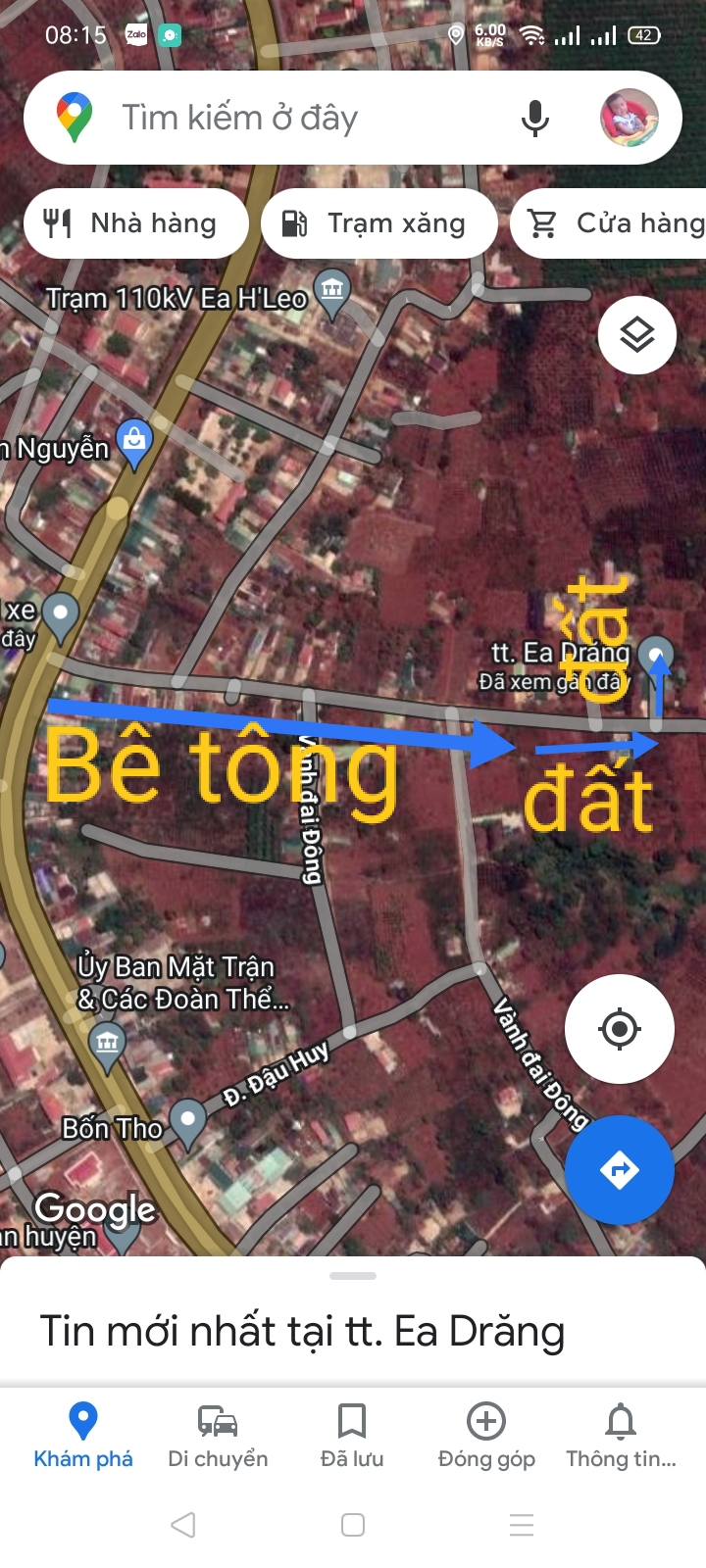Center map on my location

(620, 1029)
